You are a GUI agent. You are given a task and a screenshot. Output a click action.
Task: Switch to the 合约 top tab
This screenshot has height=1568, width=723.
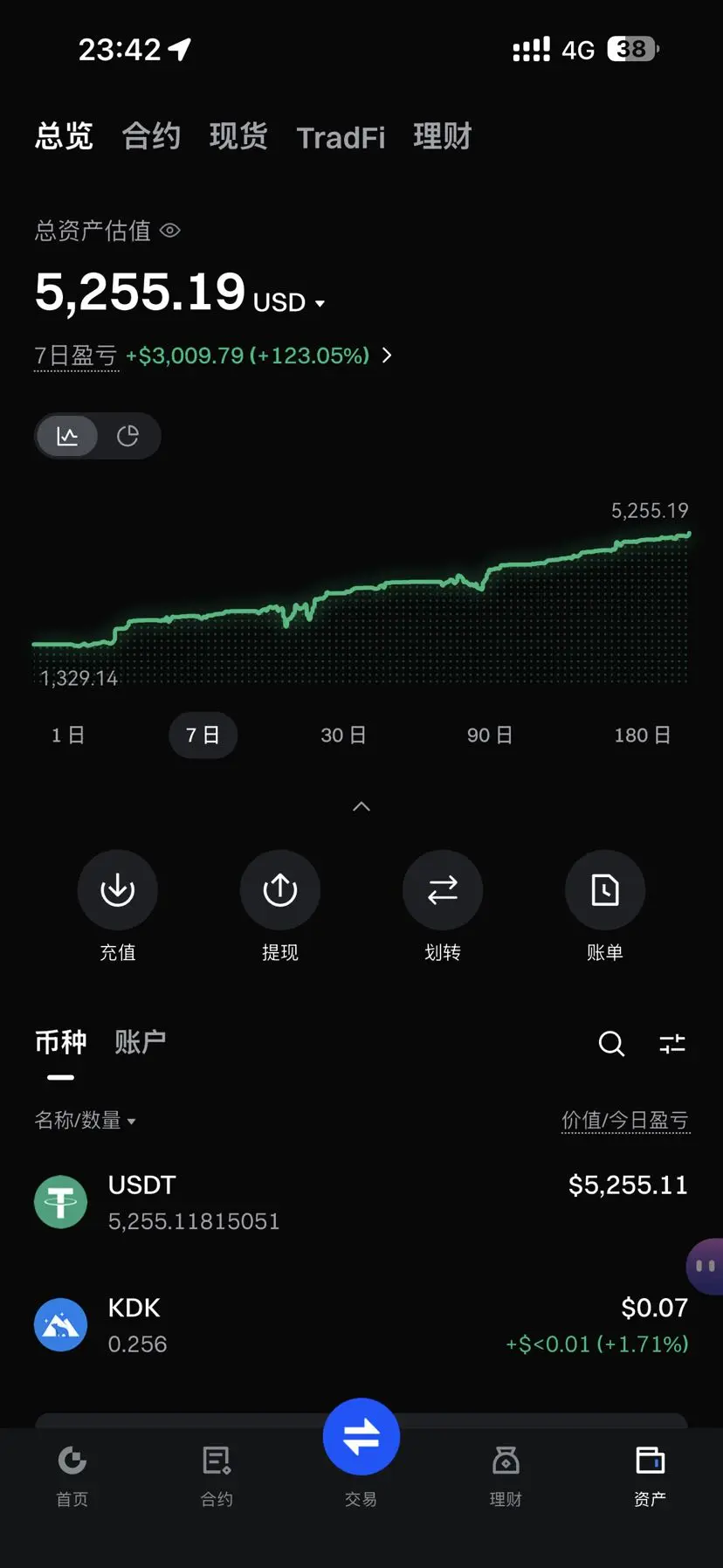pos(151,136)
